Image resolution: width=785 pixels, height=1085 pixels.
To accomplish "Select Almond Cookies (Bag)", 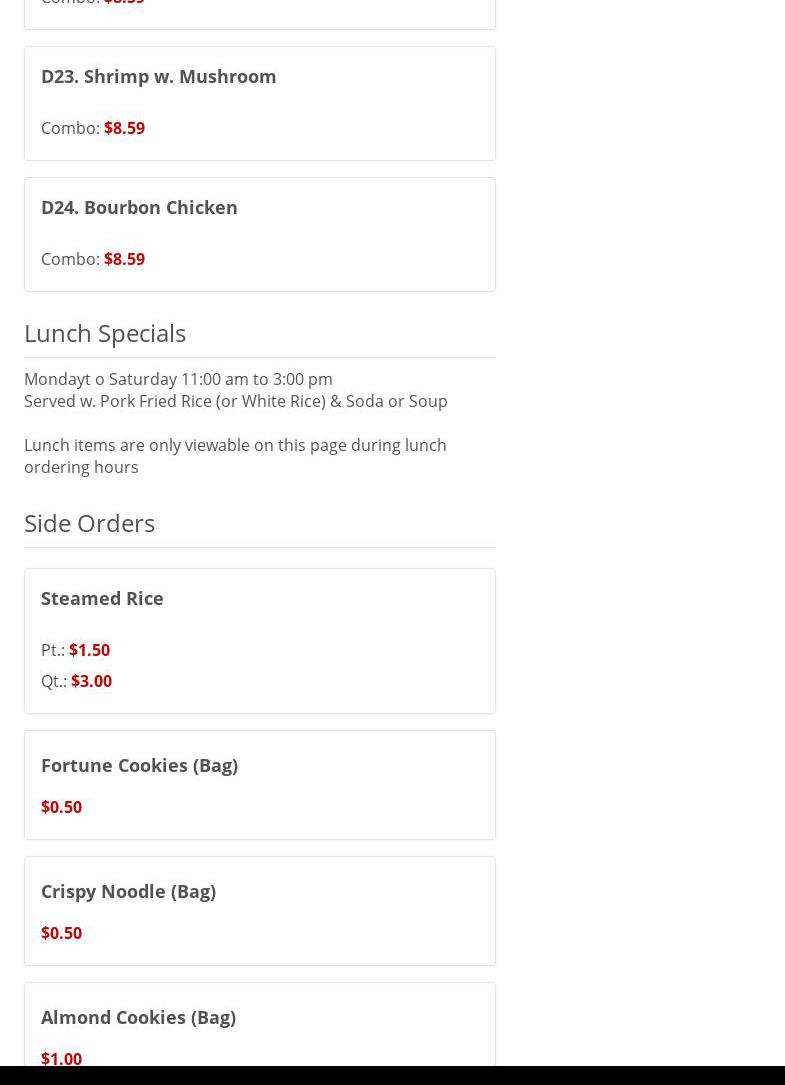I will tap(138, 1018).
